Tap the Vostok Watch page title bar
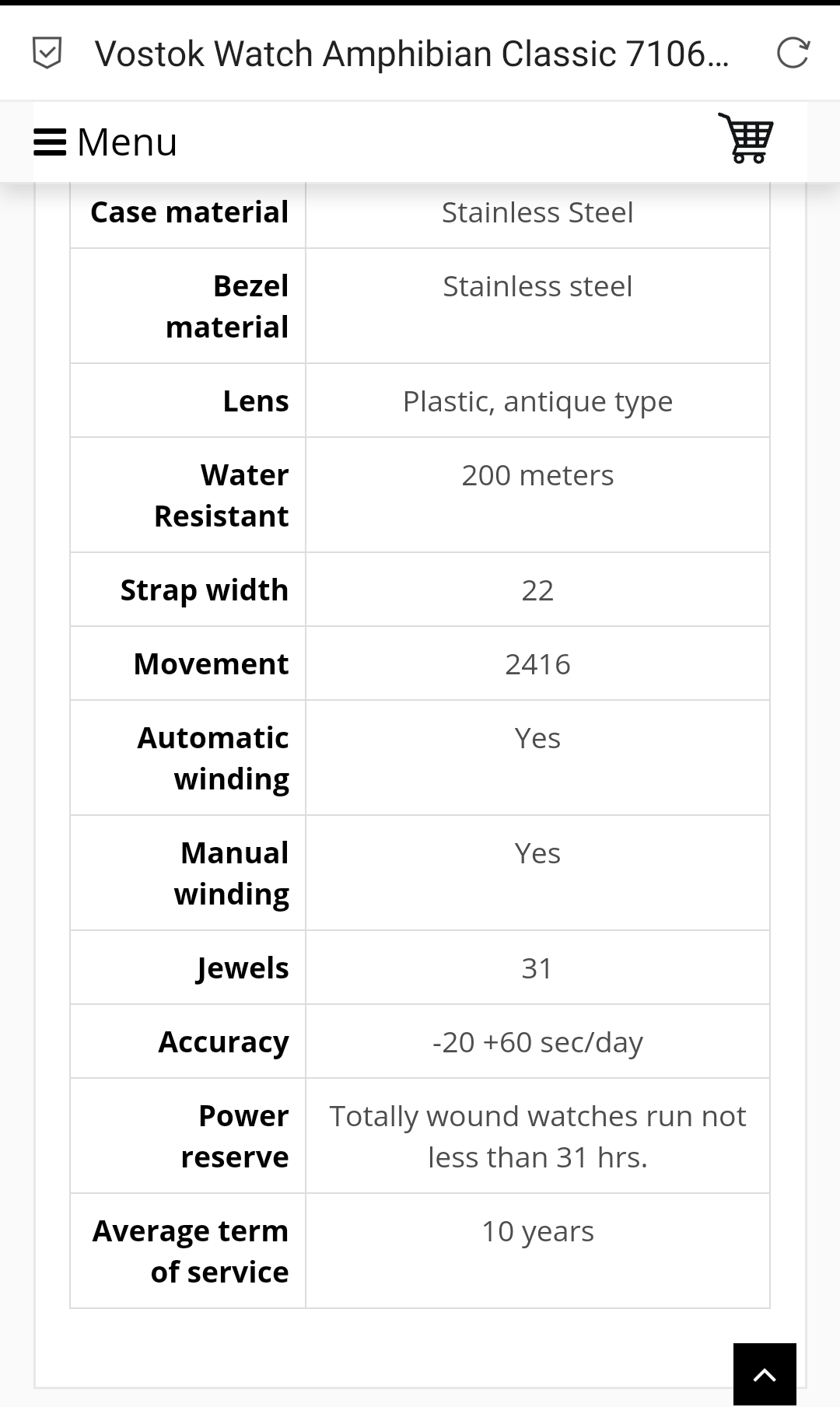The image size is (840, 1407). click(x=412, y=54)
